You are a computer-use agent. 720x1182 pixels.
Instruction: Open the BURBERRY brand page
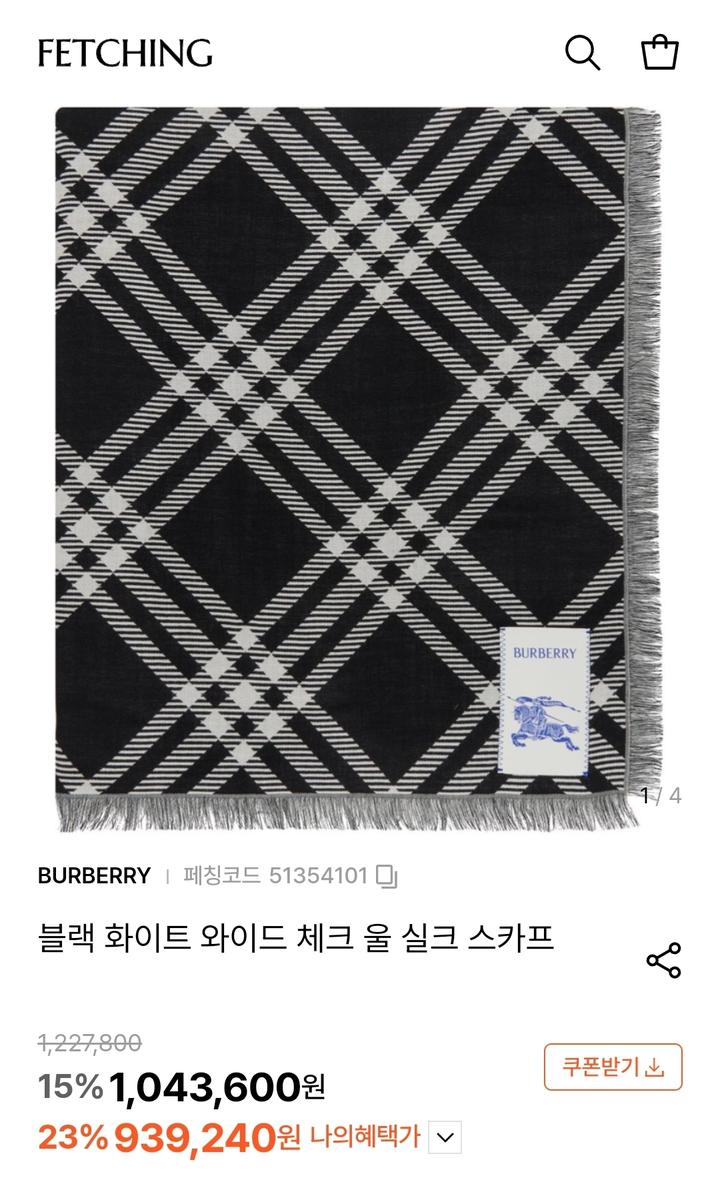coord(94,876)
